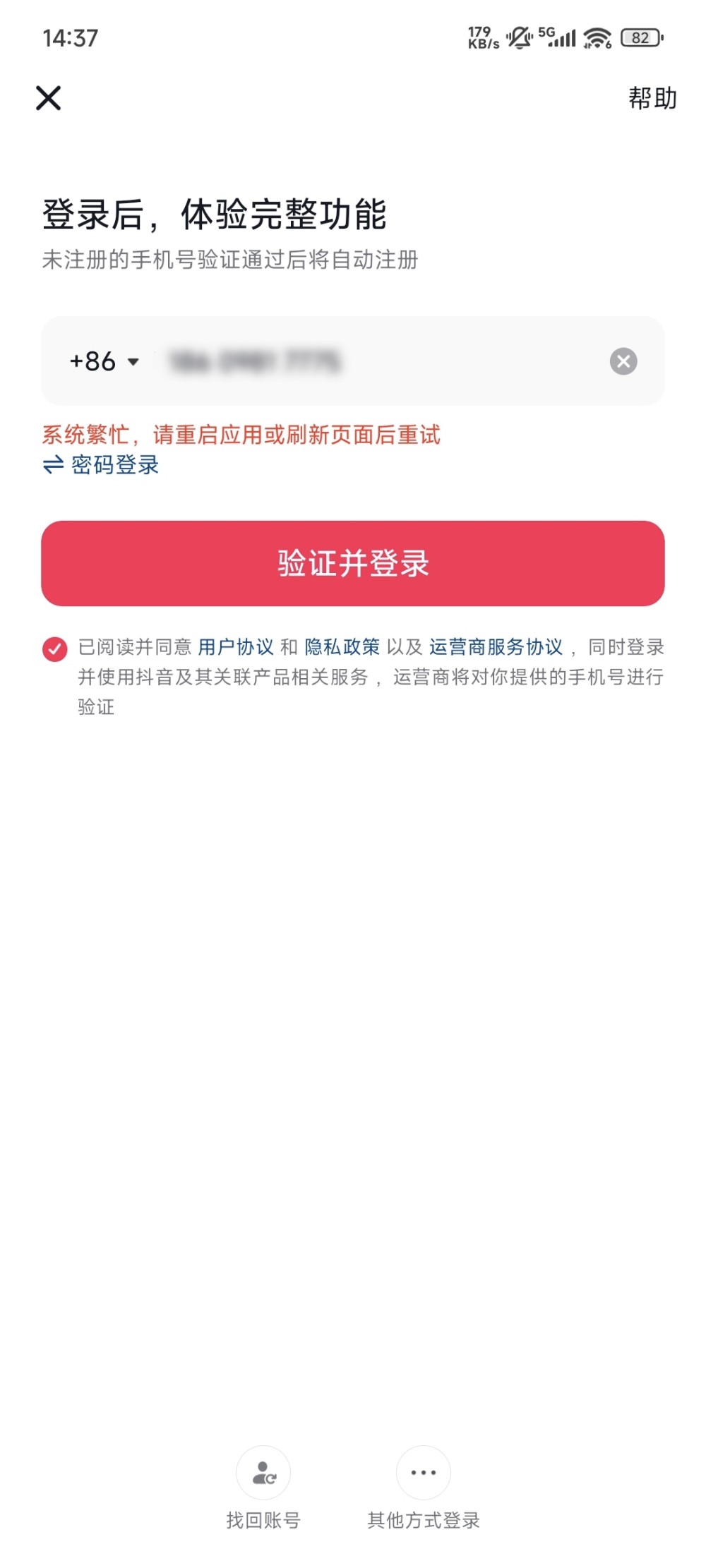Tap the mute/vibrate icon in the status bar
706x1568 pixels.
tap(517, 37)
